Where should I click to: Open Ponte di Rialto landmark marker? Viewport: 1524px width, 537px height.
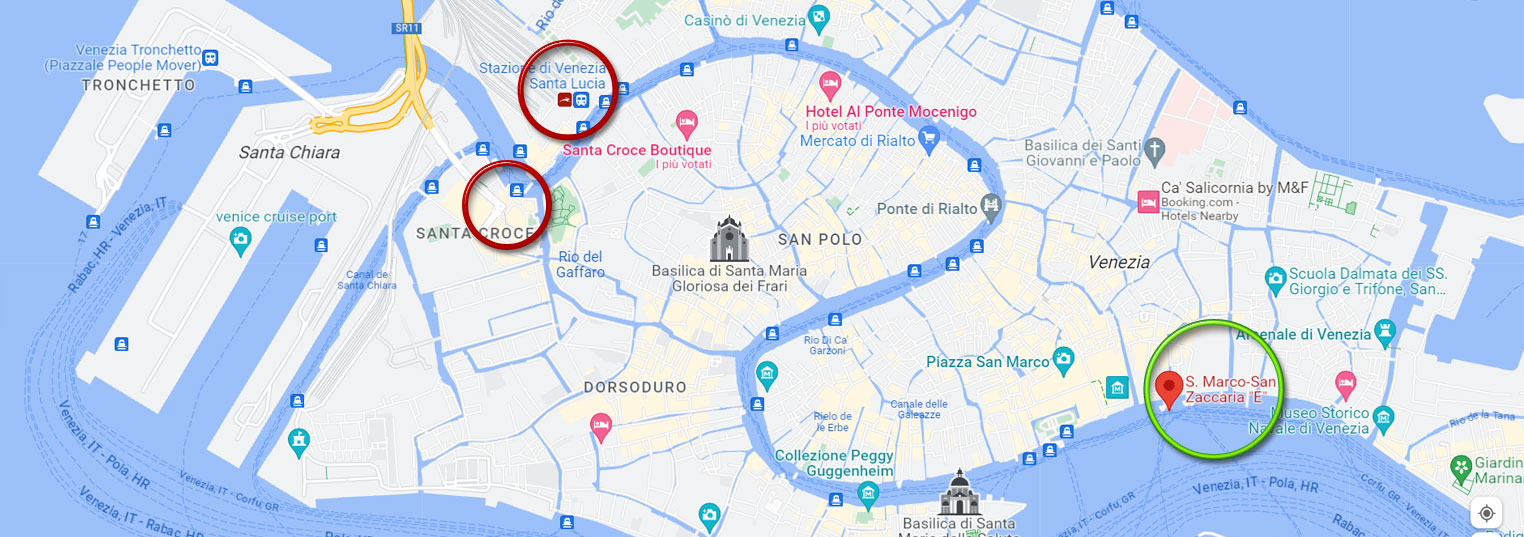point(991,209)
